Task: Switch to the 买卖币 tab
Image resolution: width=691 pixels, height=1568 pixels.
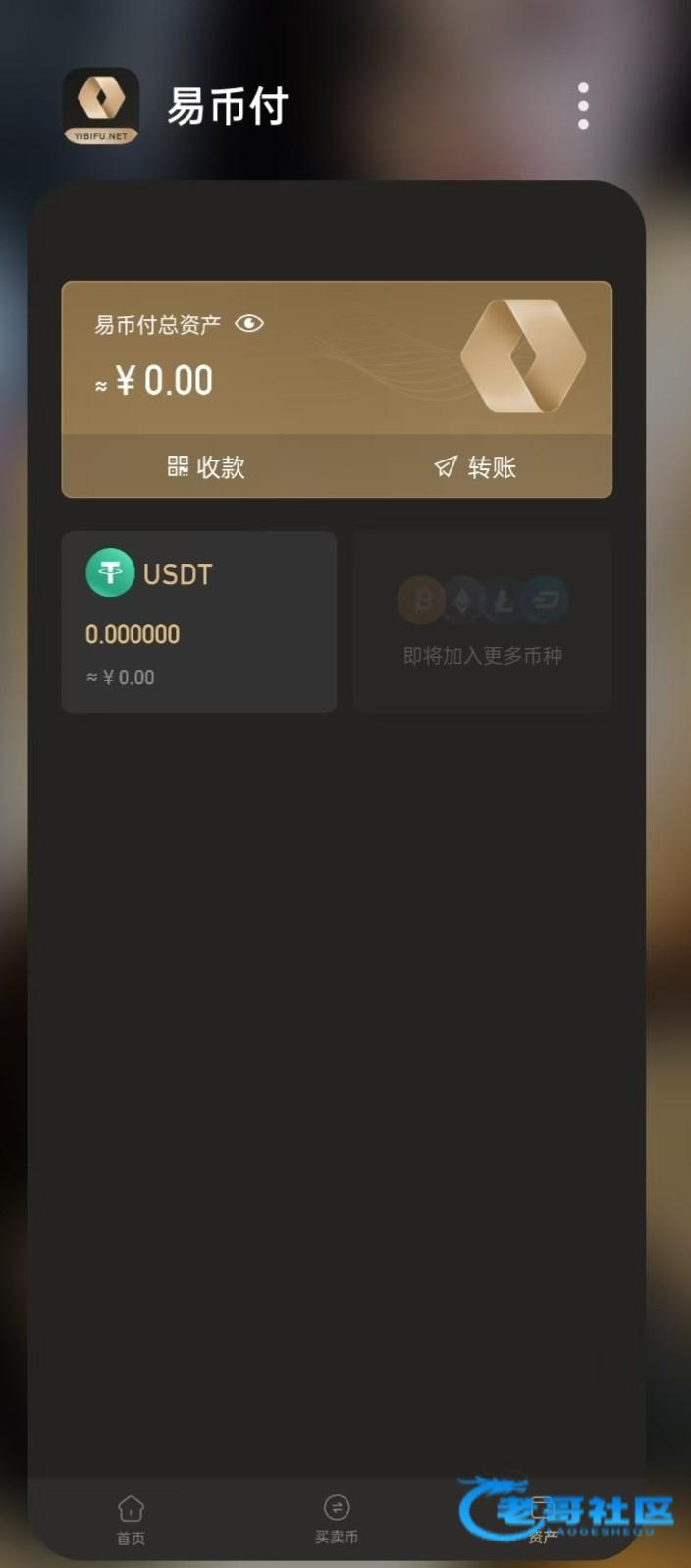Action: pos(337,1519)
